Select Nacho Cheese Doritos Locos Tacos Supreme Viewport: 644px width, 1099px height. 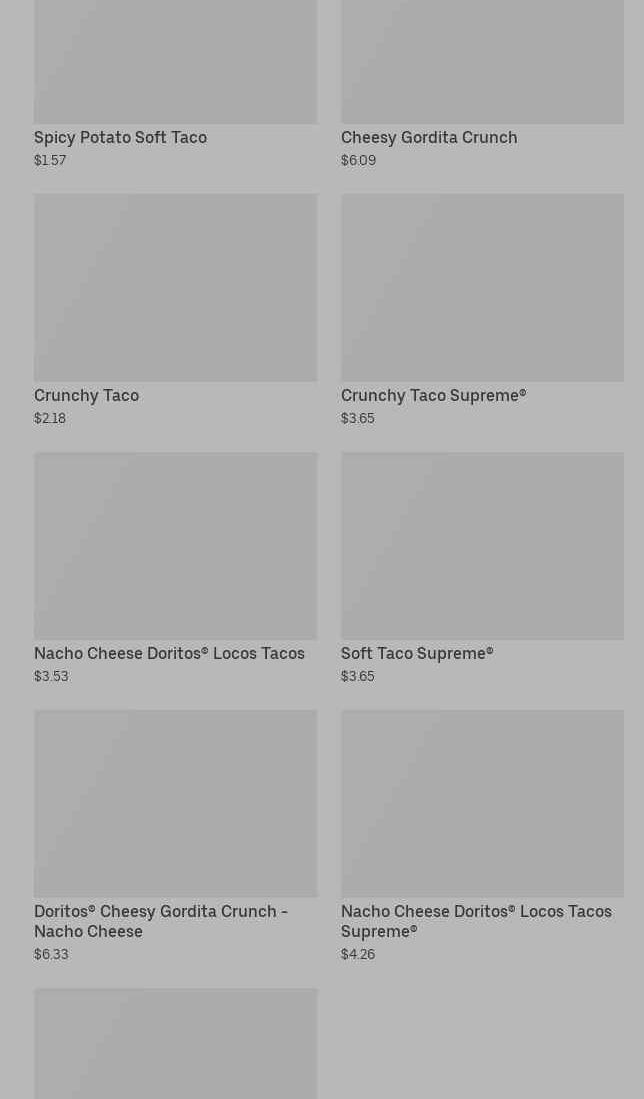click(x=482, y=836)
